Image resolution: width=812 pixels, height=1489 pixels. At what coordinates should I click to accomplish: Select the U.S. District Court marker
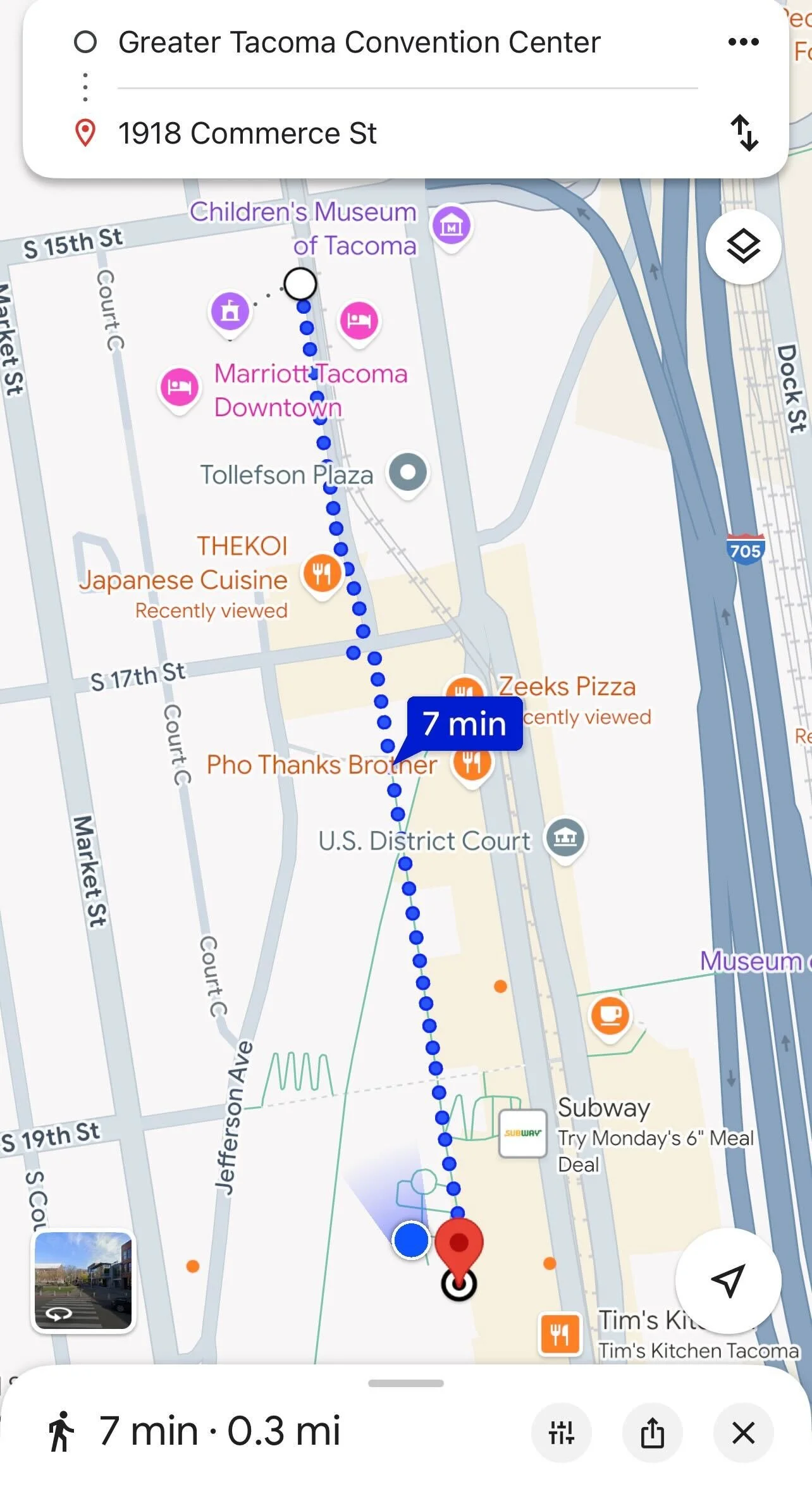[x=565, y=838]
